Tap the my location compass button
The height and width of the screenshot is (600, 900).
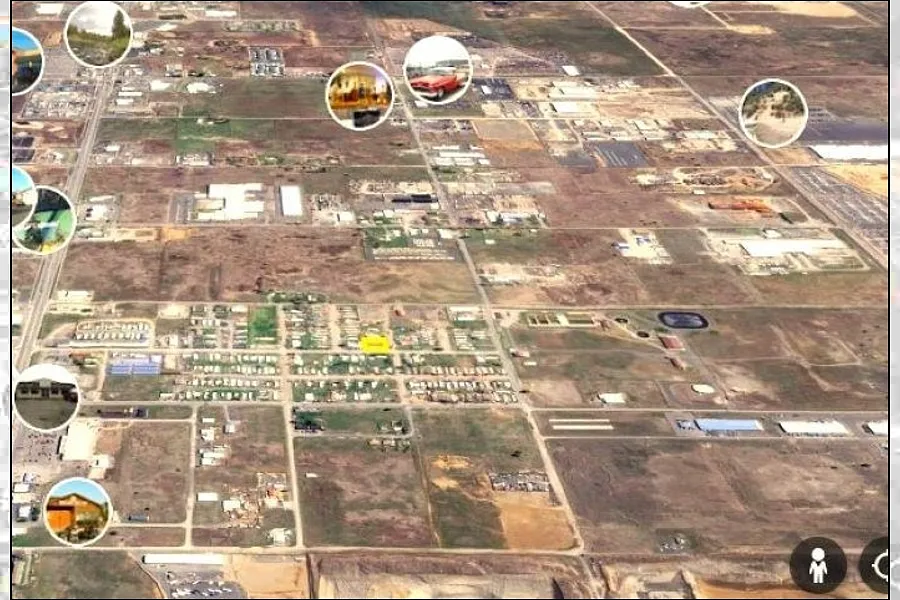click(878, 565)
